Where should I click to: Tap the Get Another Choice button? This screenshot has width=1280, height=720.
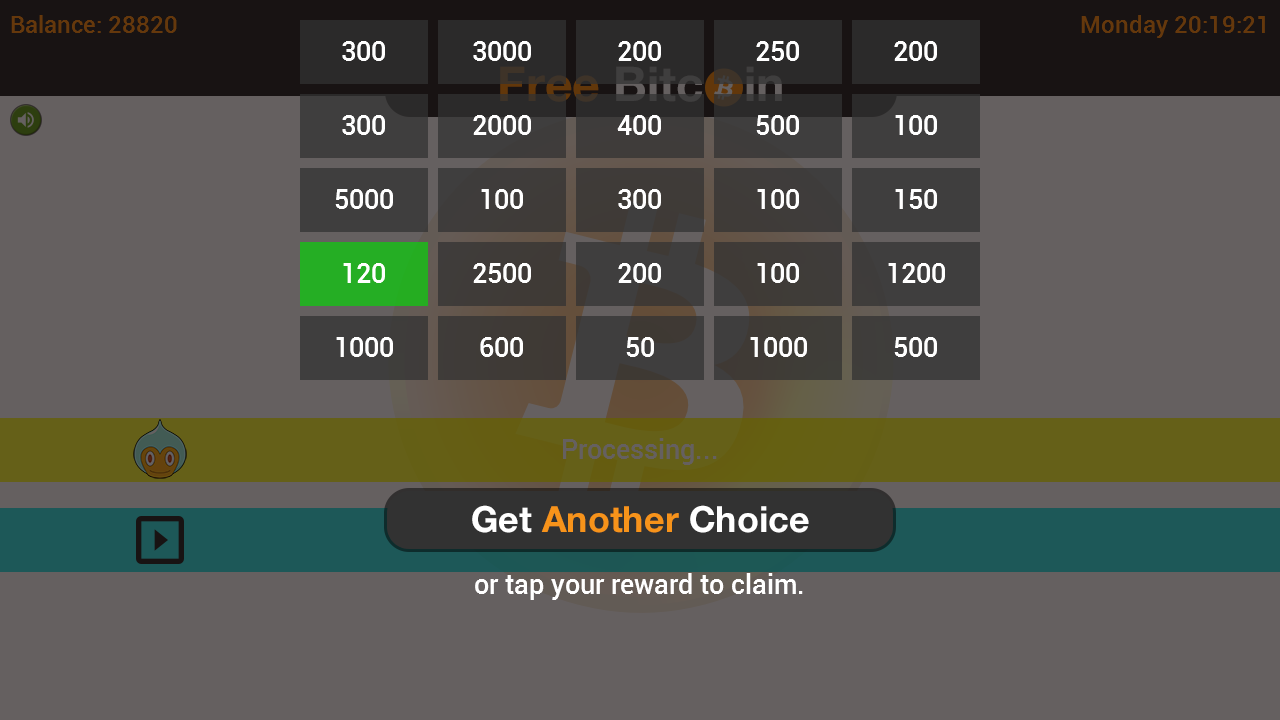point(639,519)
